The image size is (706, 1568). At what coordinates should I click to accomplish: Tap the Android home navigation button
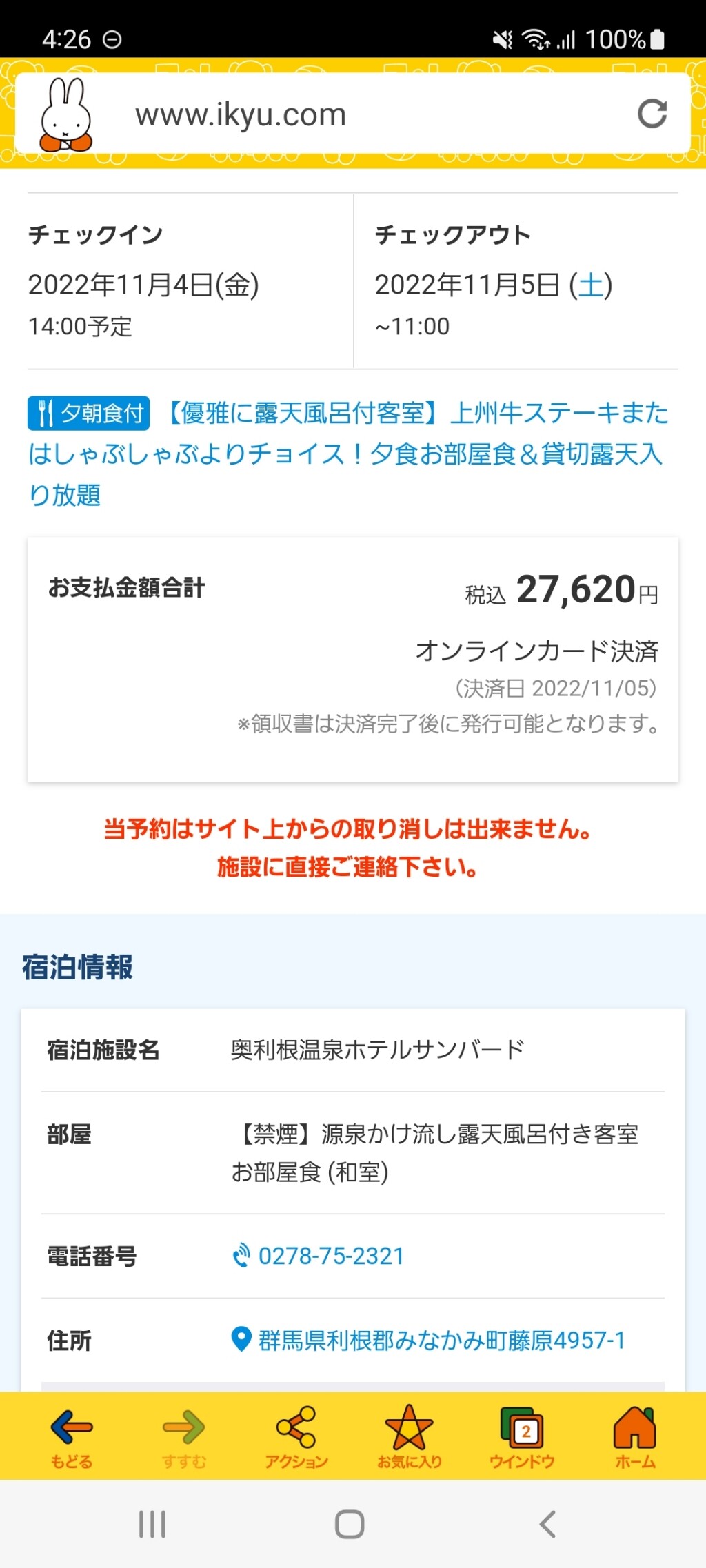point(351,1525)
